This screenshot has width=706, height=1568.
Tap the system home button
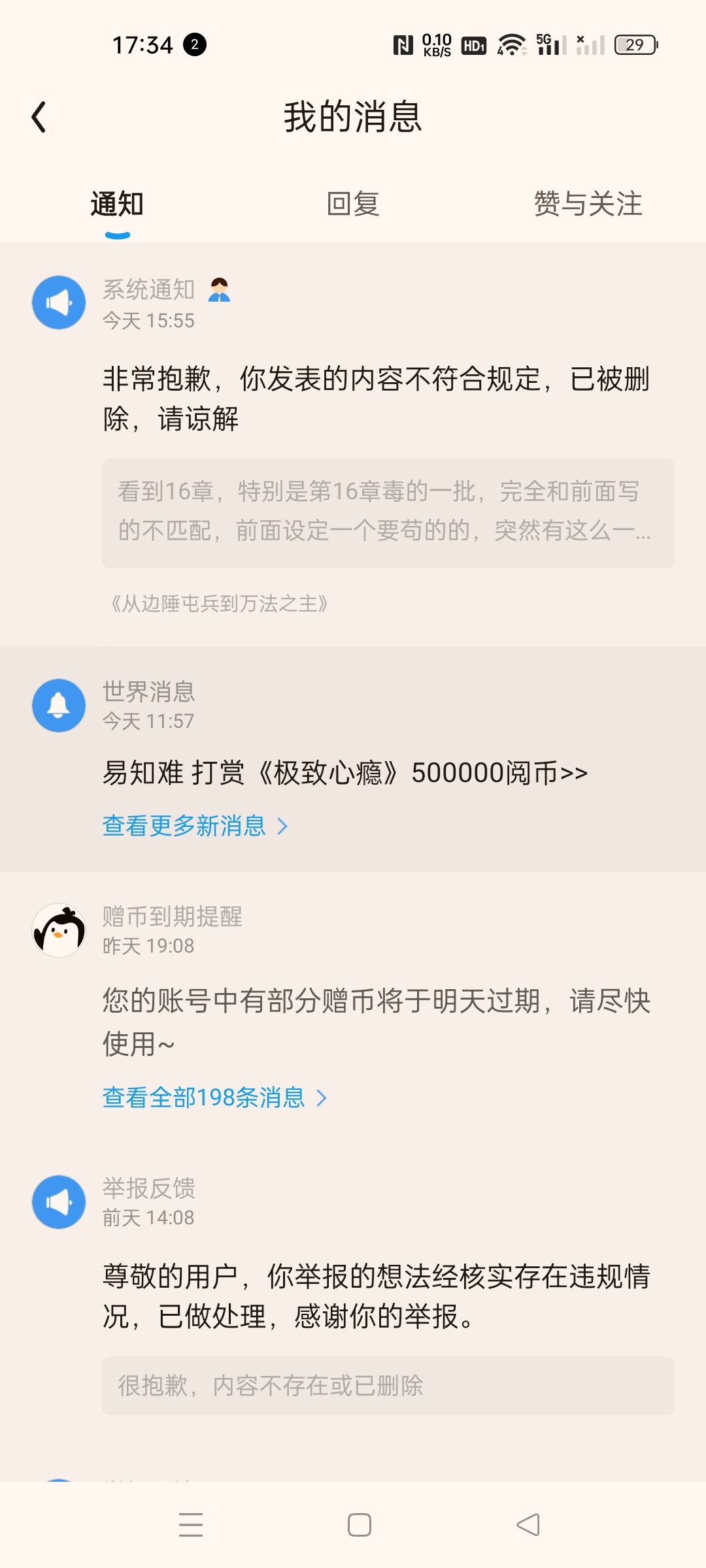coord(360,1525)
